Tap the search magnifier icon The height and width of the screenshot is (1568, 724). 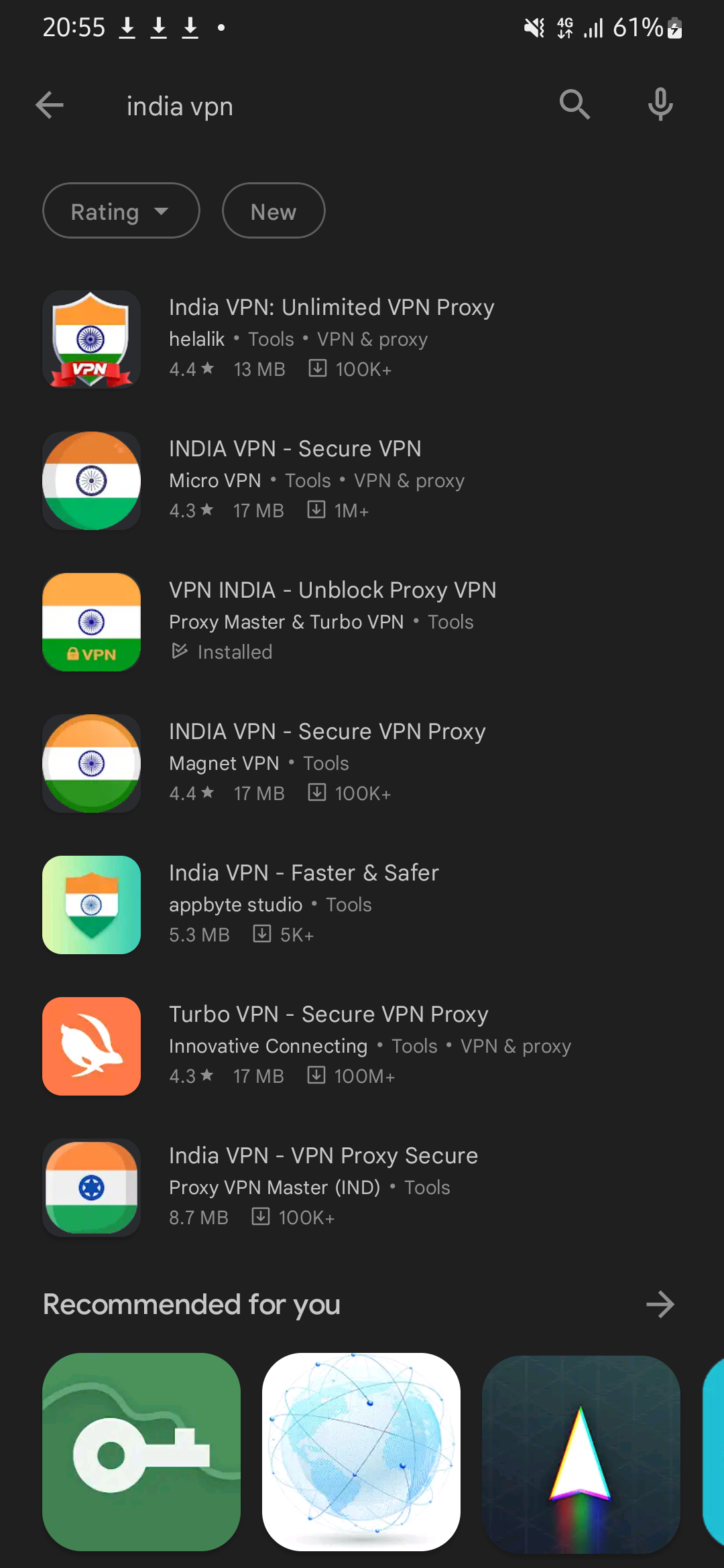[x=575, y=105]
